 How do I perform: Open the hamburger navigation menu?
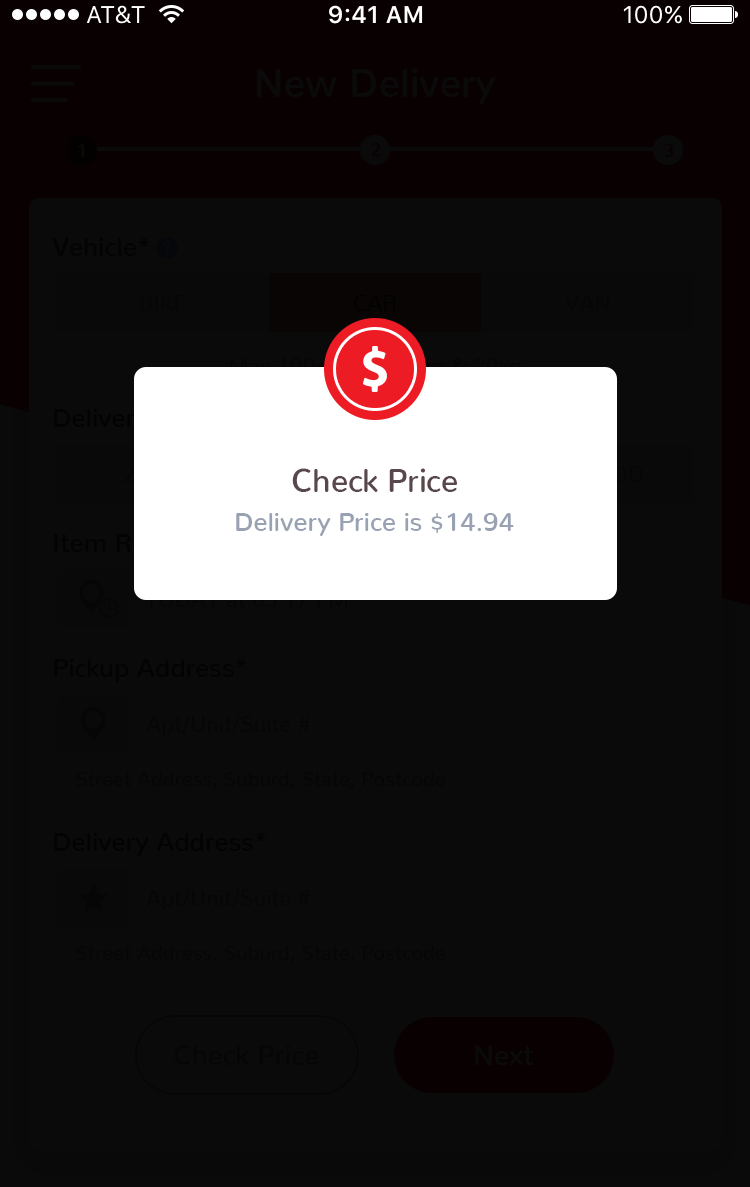55,84
